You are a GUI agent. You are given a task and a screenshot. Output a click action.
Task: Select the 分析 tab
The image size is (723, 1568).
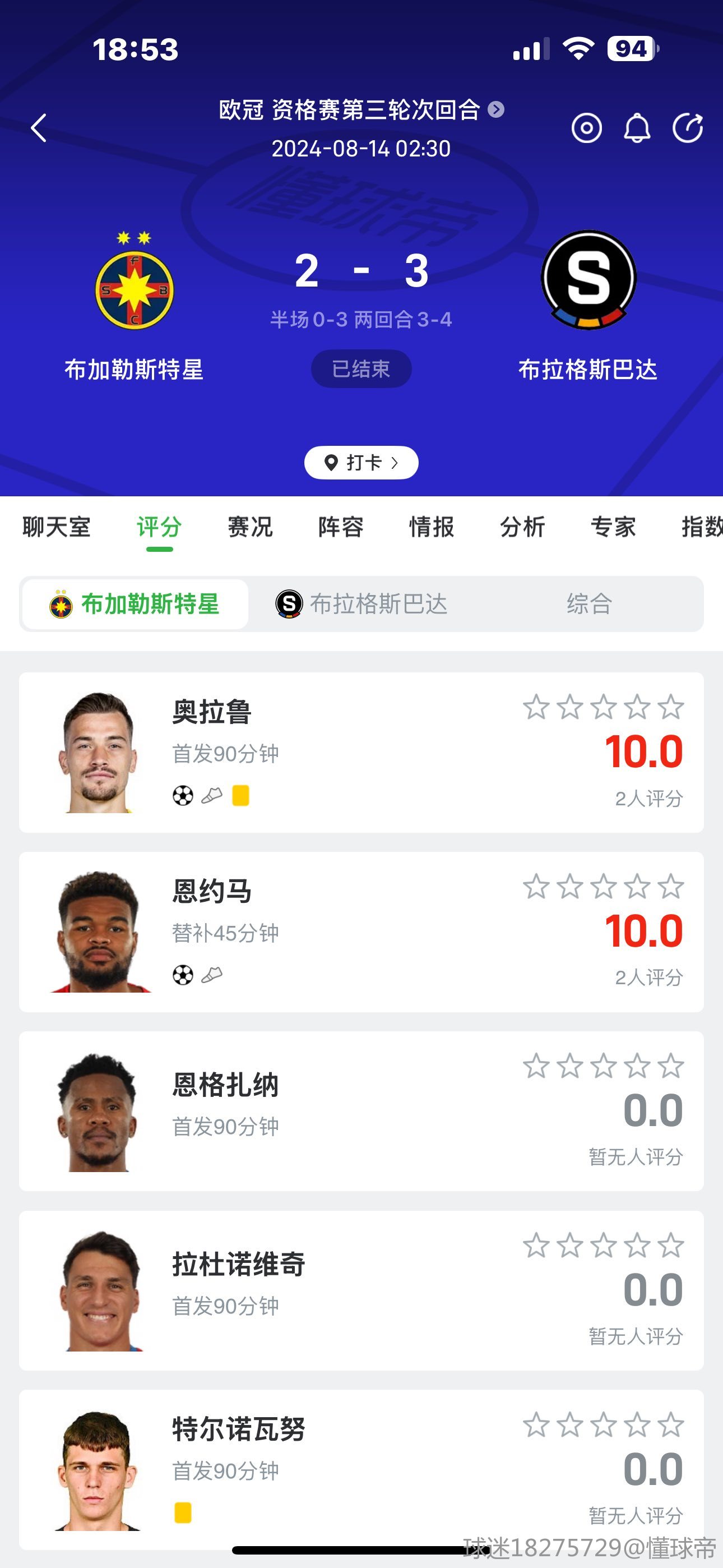(522, 527)
